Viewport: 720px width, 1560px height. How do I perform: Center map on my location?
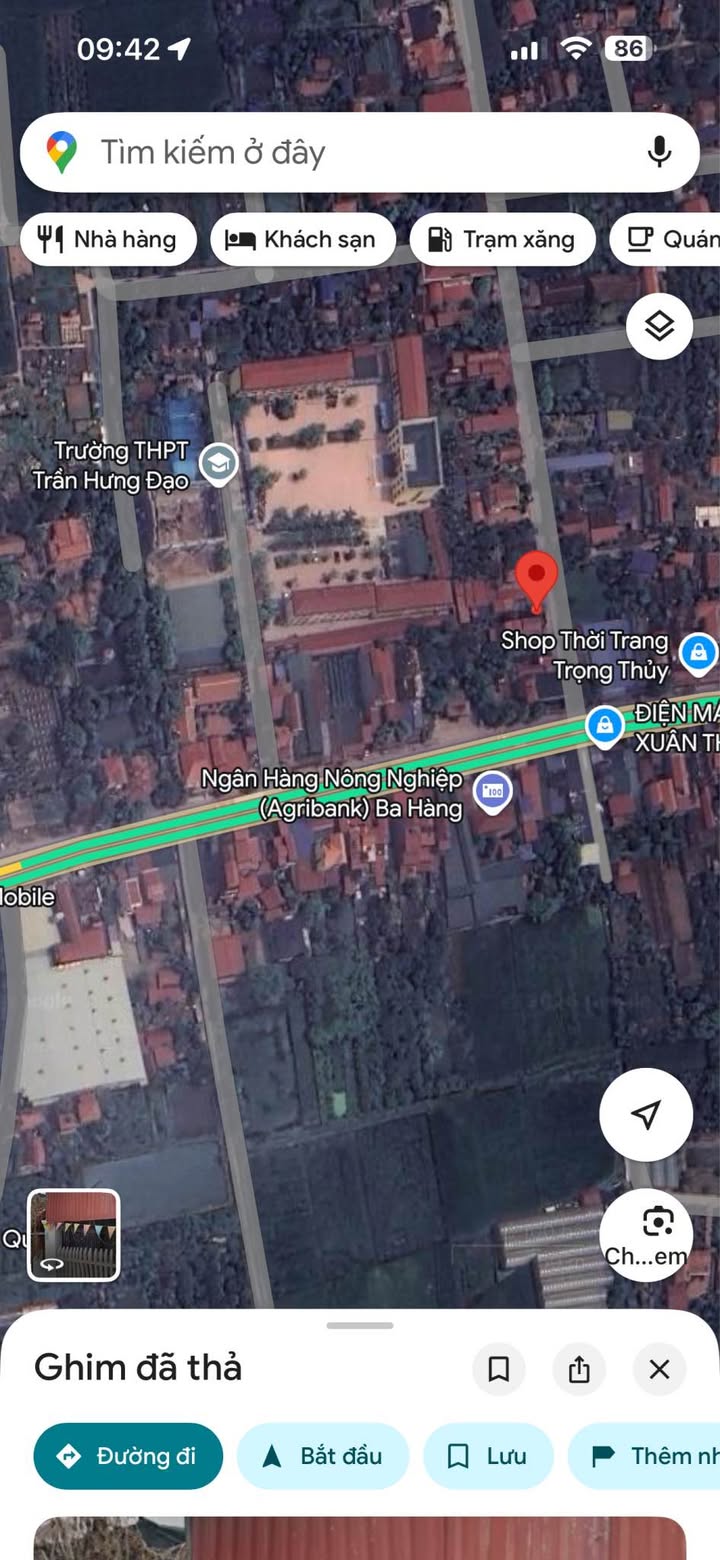pos(646,1114)
